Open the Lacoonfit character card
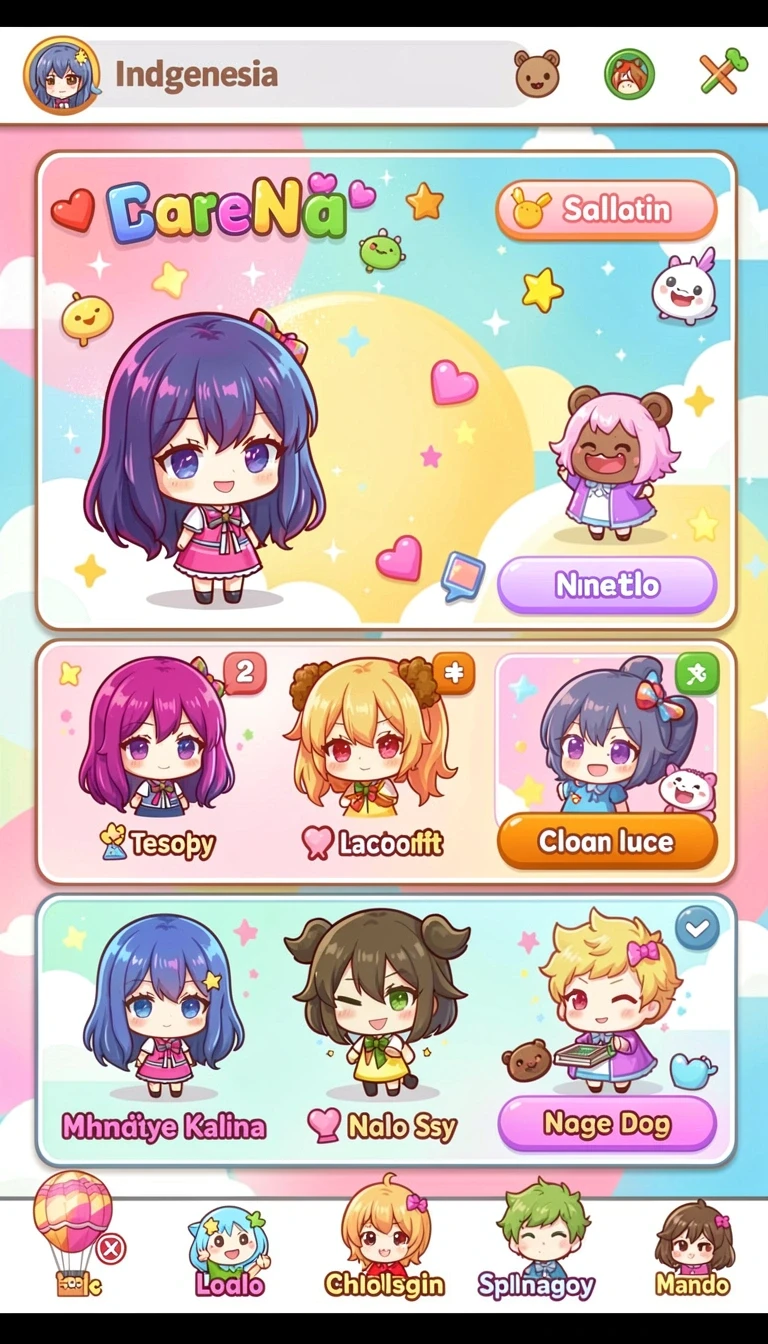Image resolution: width=768 pixels, height=1344 pixels. pyautogui.click(x=372, y=760)
